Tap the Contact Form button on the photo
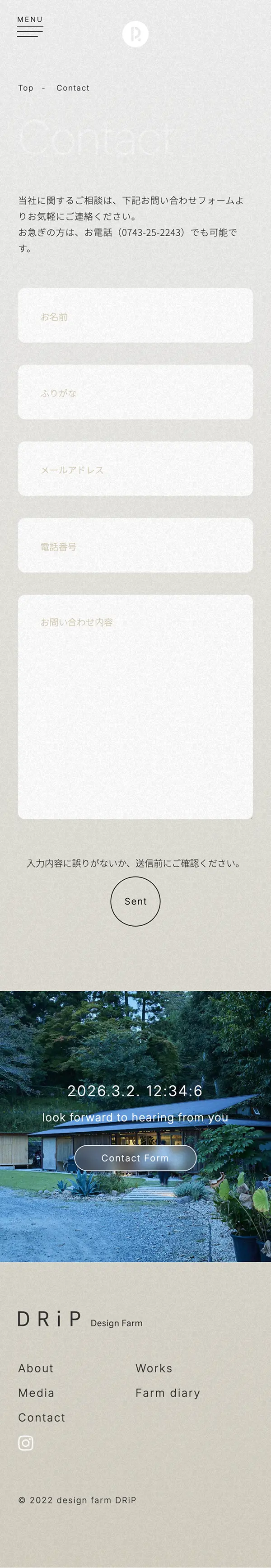The height and width of the screenshot is (1568, 271). 135,1158
